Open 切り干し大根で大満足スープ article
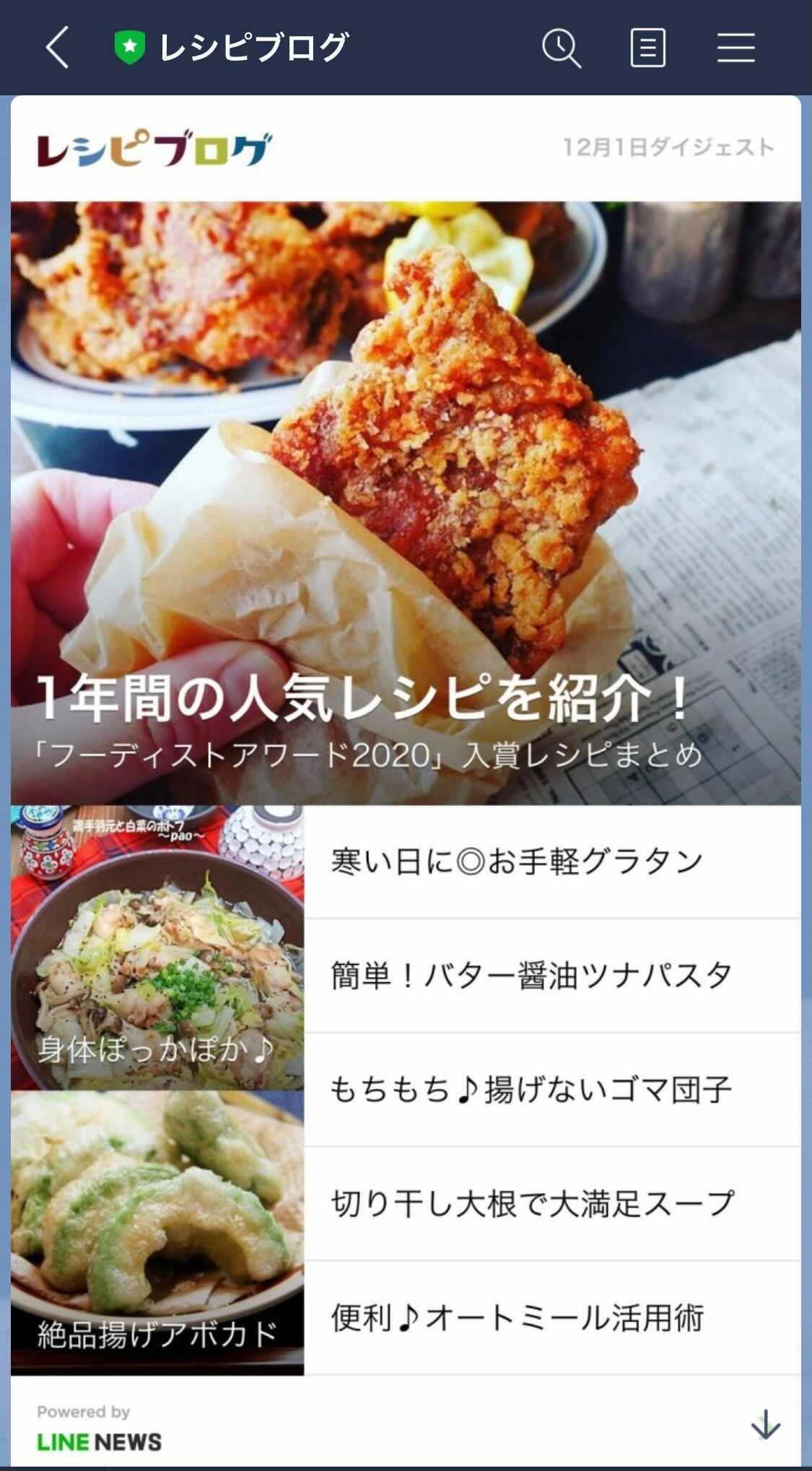 pos(552,1204)
